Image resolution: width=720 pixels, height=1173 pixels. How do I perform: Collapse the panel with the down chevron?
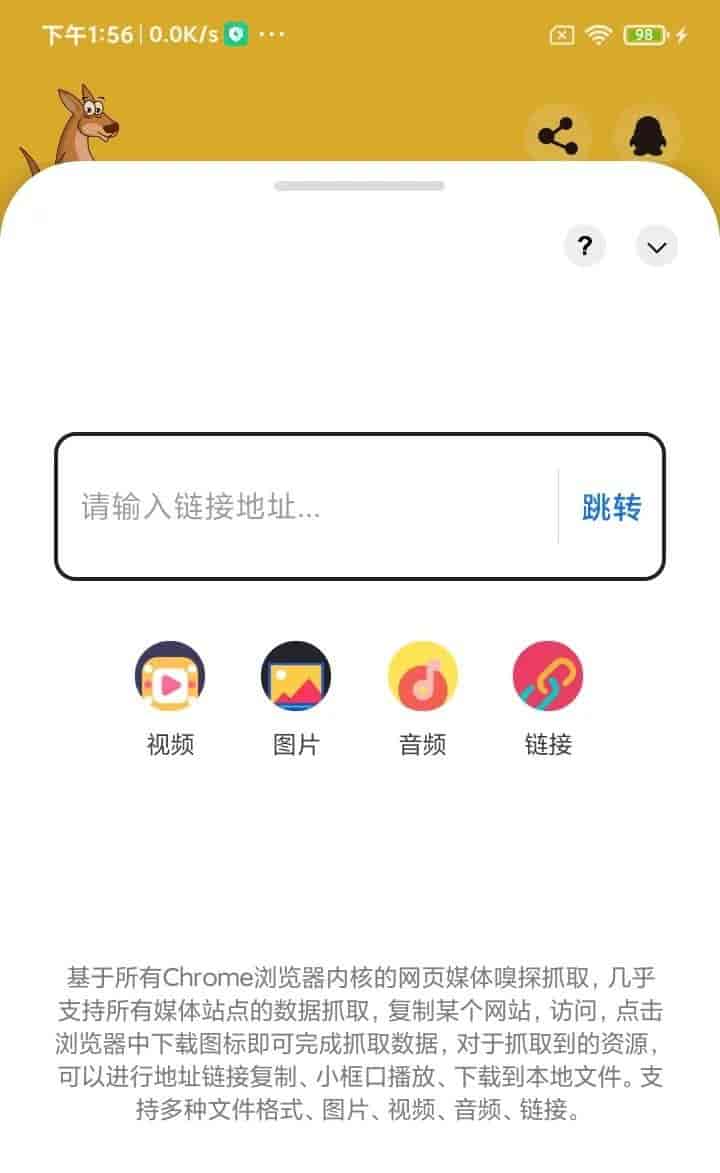(656, 247)
